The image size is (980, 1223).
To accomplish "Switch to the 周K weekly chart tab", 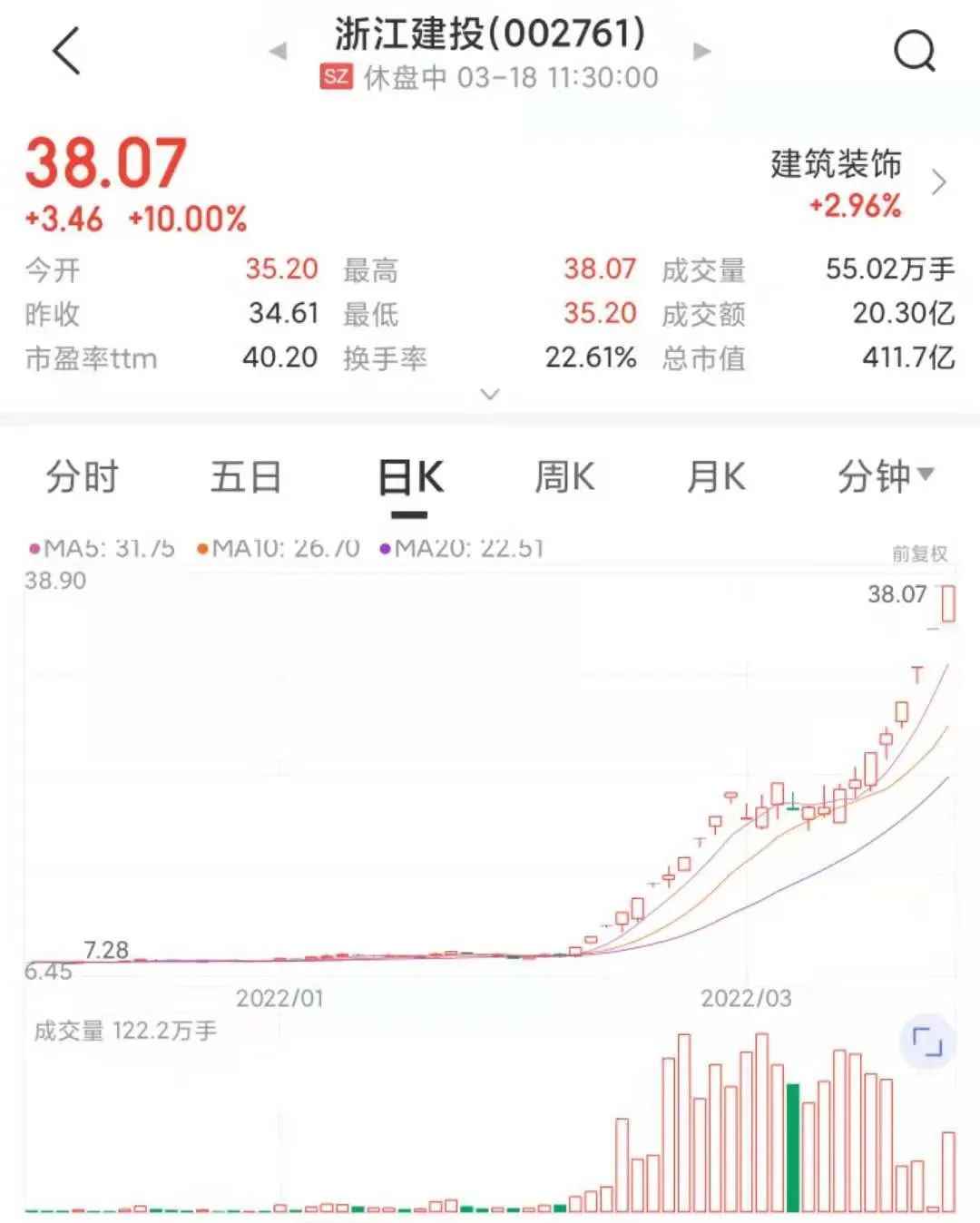I will point(563,476).
